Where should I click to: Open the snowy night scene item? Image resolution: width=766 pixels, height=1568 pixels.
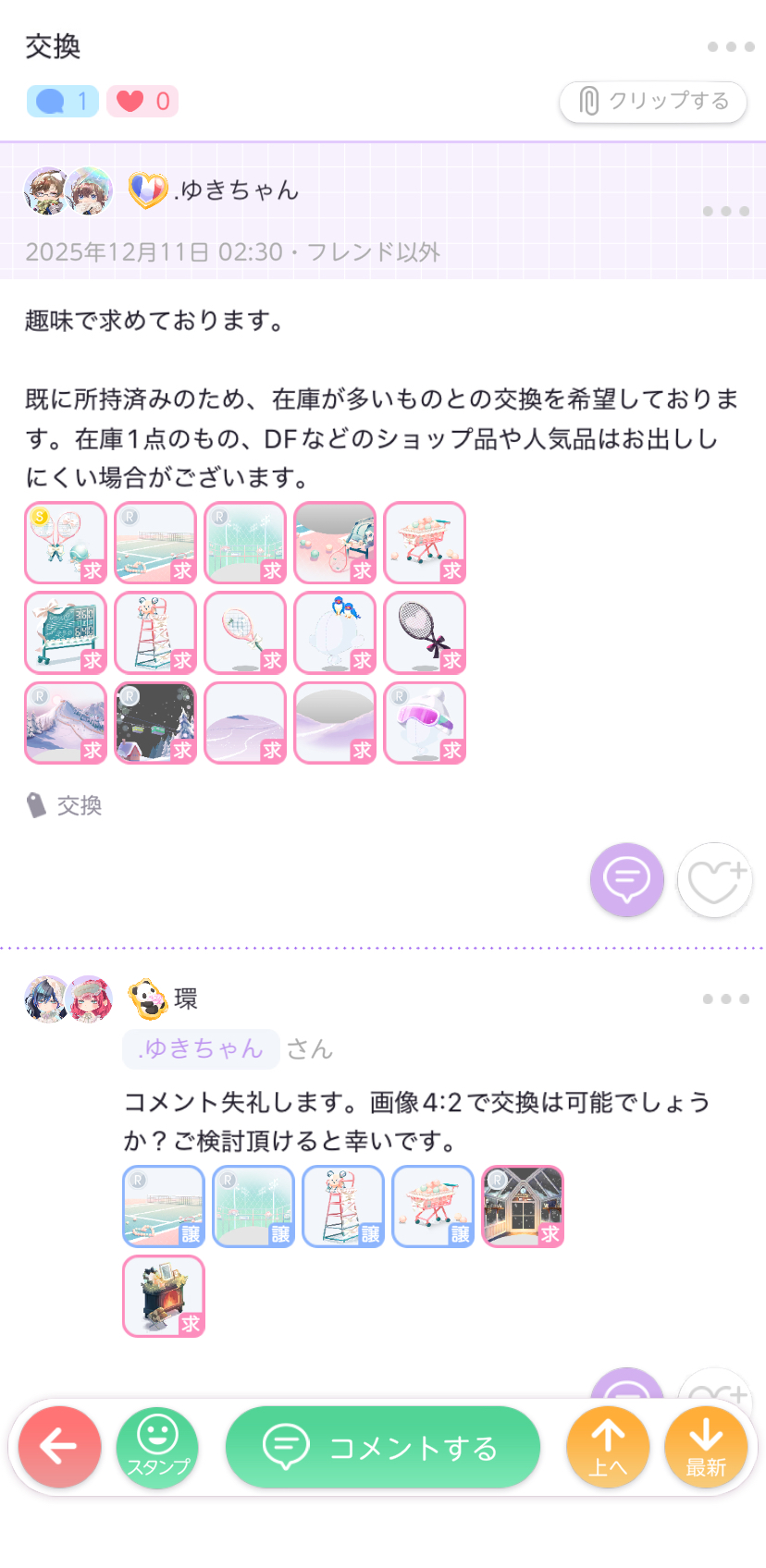click(155, 722)
